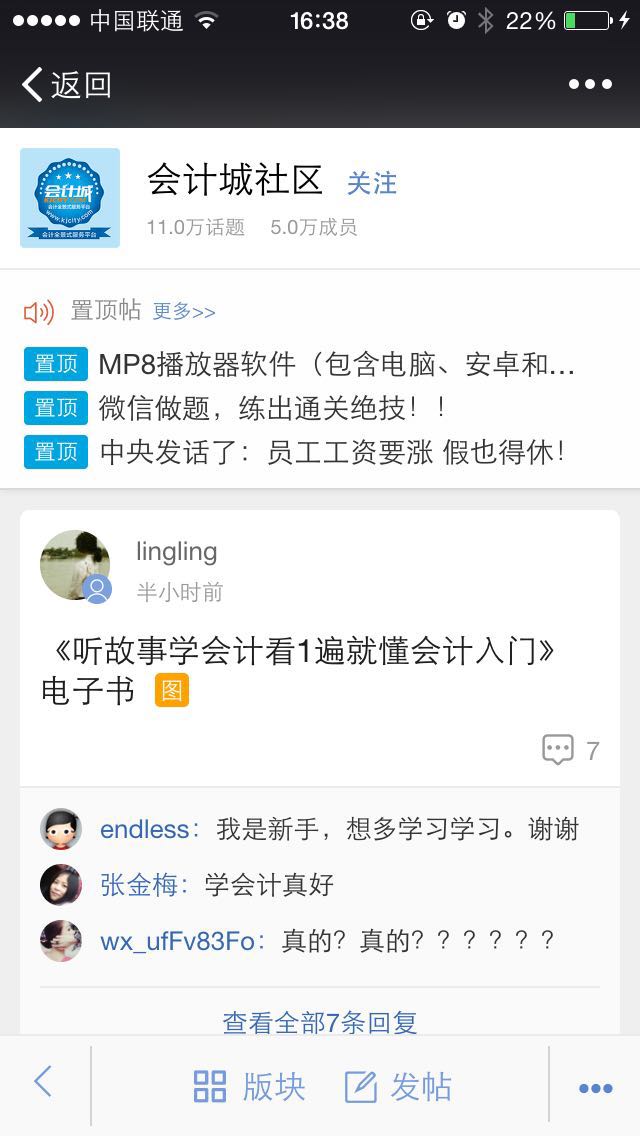
Task: View all replies via 查看全部7条回复
Action: [x=320, y=1022]
